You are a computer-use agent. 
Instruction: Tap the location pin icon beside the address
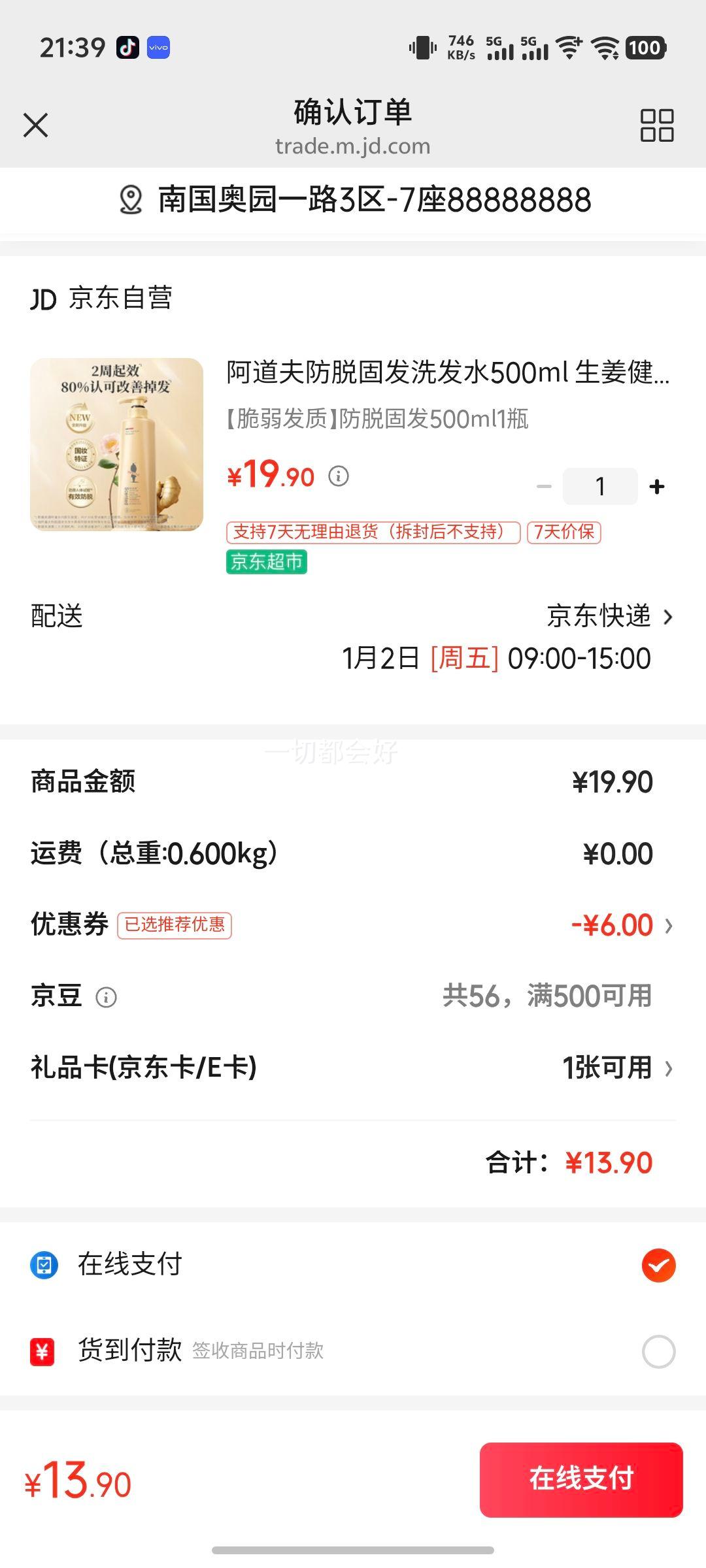[x=131, y=201]
